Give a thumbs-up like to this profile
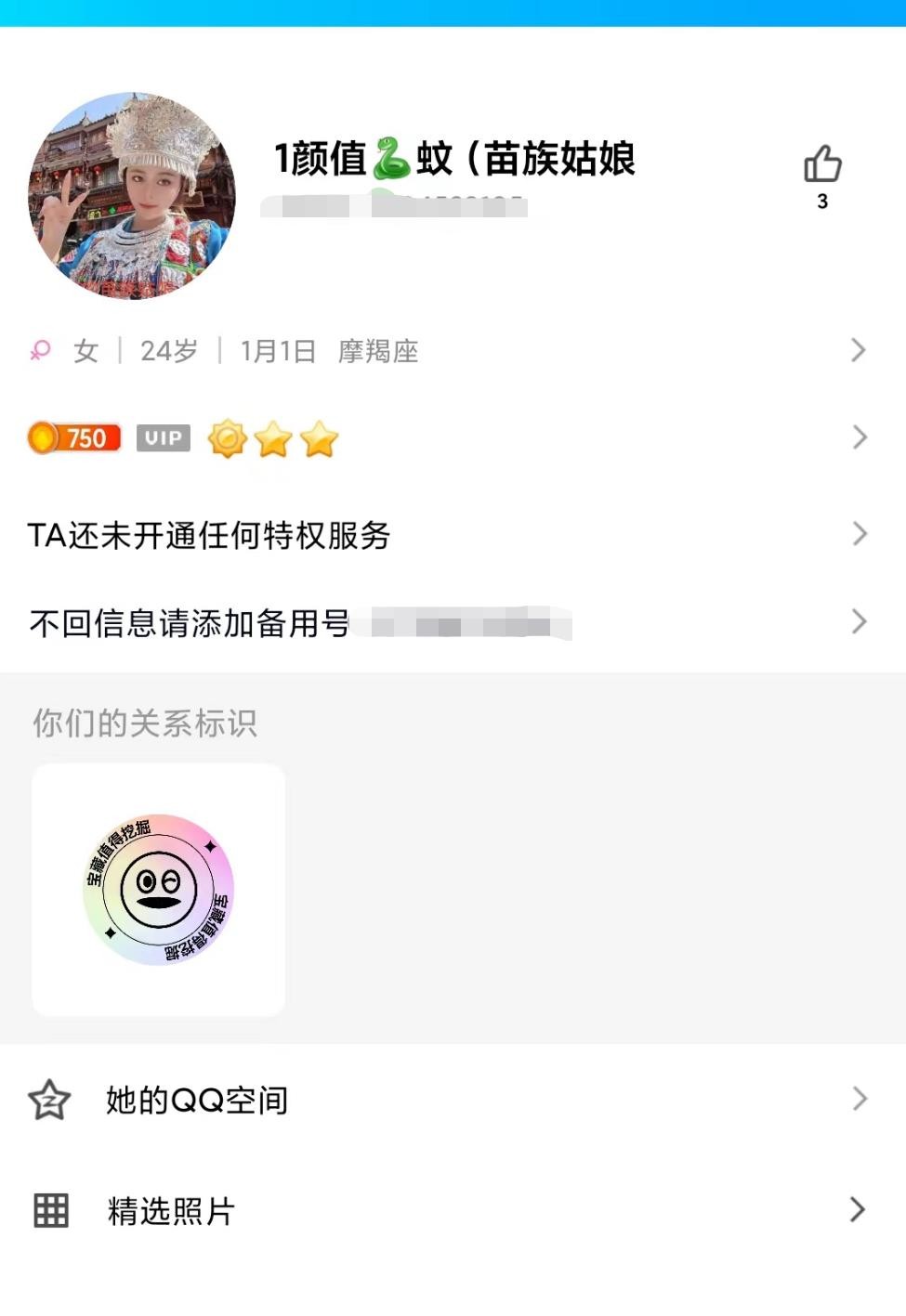This screenshot has width=906, height=1316. 822,165
